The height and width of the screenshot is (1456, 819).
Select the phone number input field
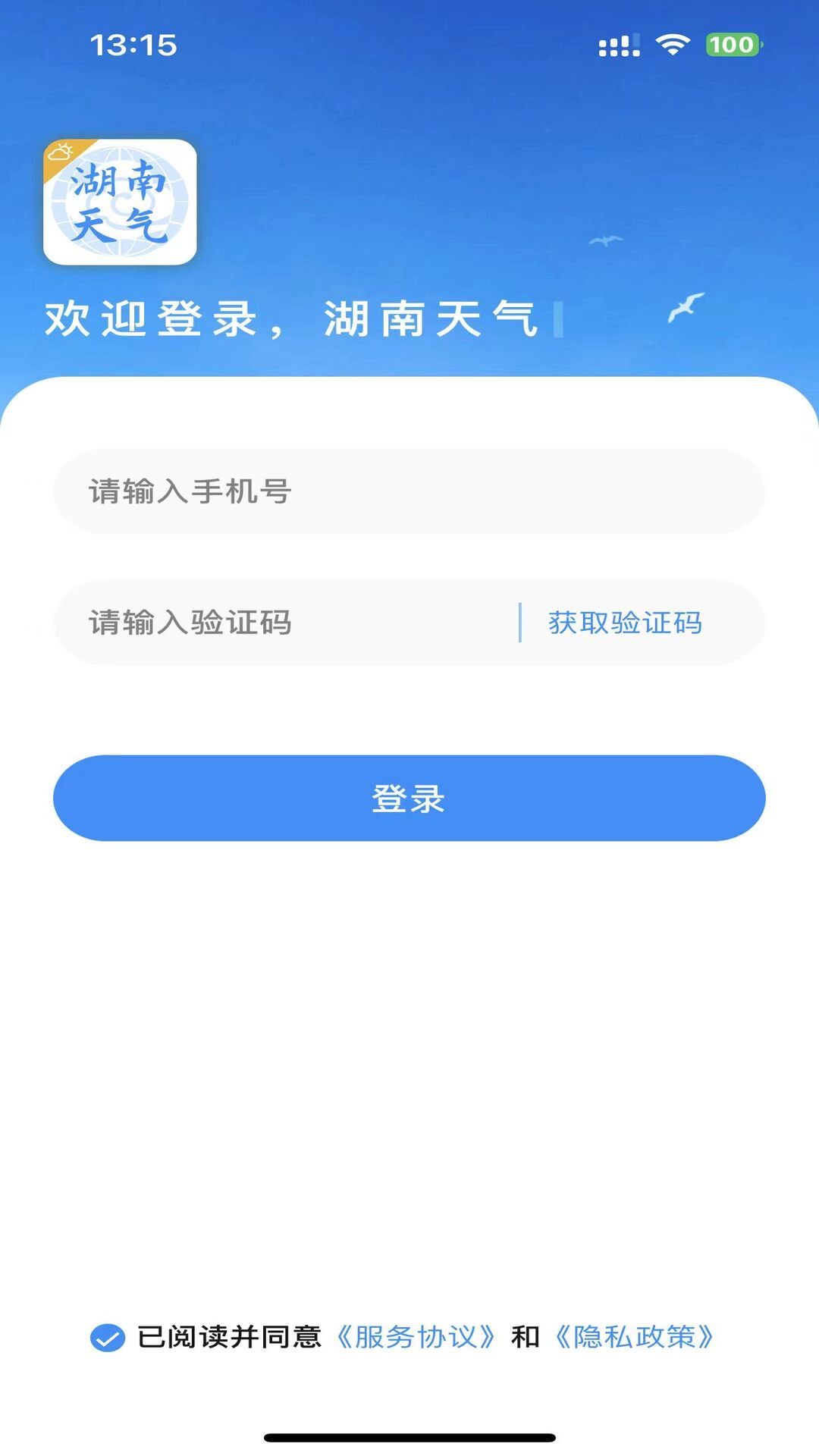[x=409, y=490]
